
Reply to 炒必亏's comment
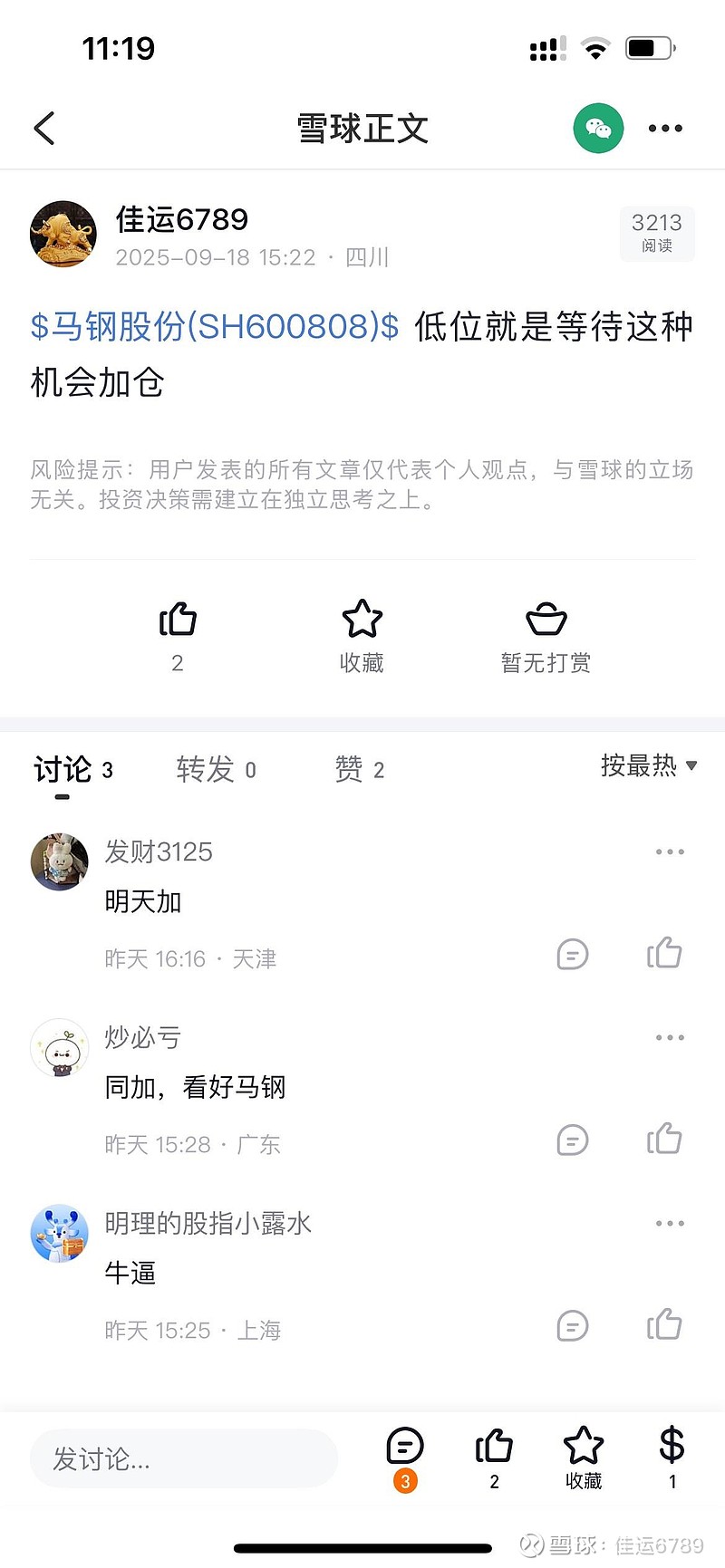point(573,1140)
